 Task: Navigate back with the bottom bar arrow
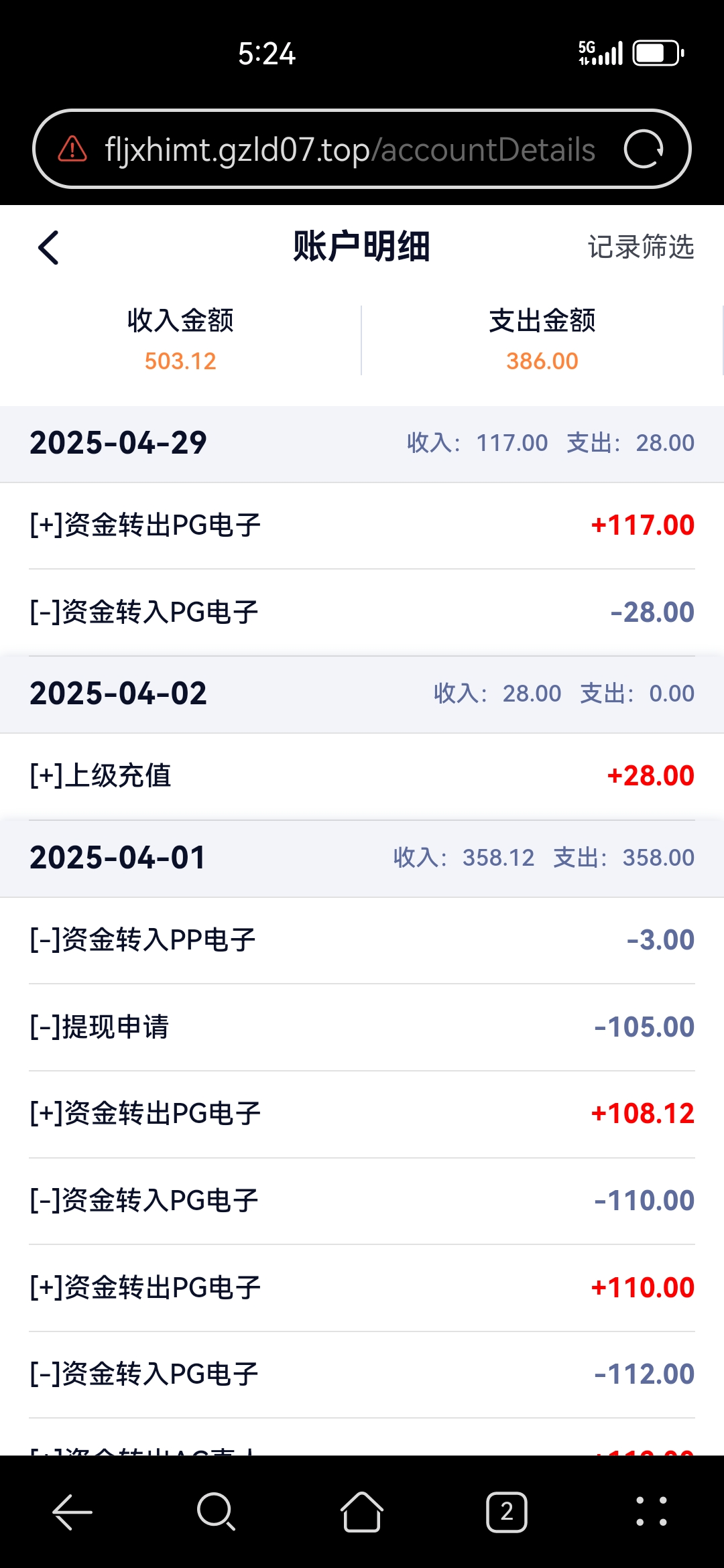point(72,1512)
